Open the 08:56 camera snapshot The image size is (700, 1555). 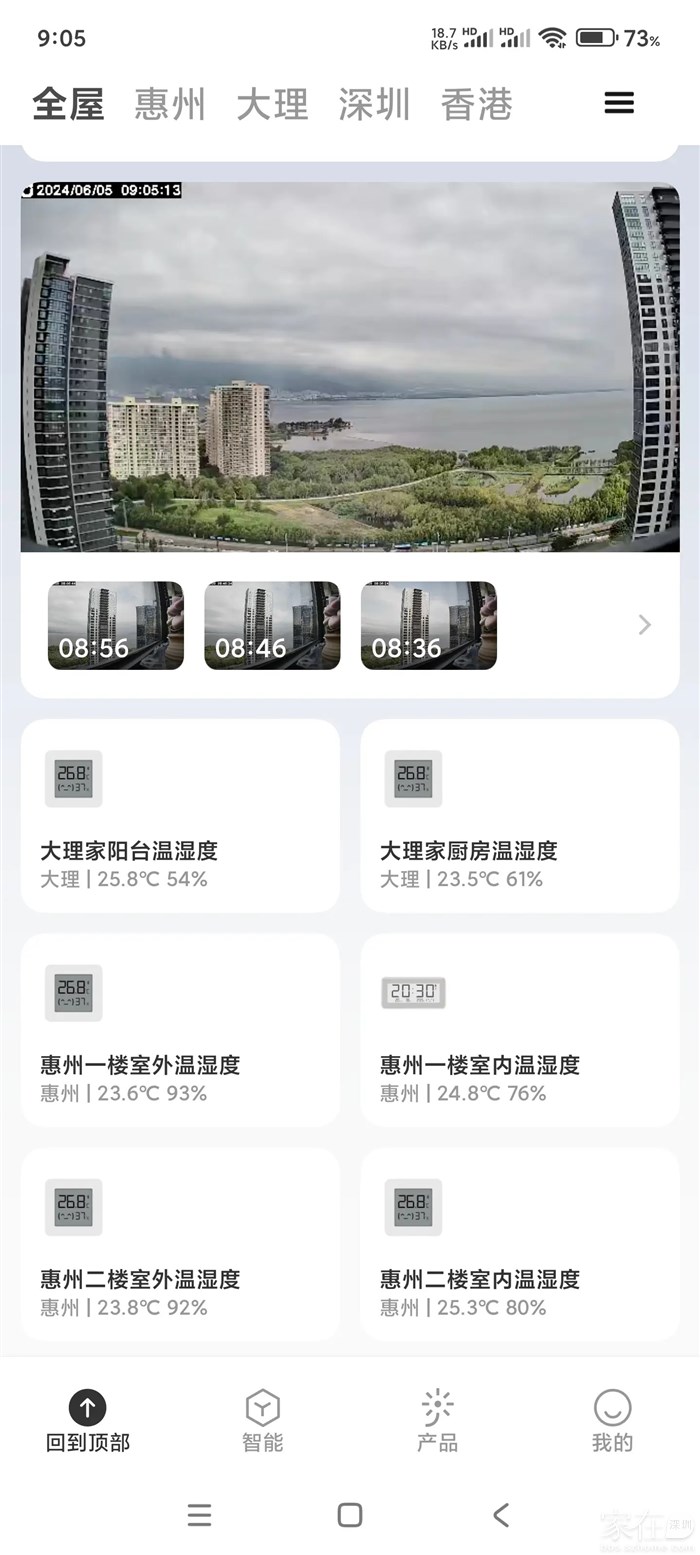coord(116,625)
